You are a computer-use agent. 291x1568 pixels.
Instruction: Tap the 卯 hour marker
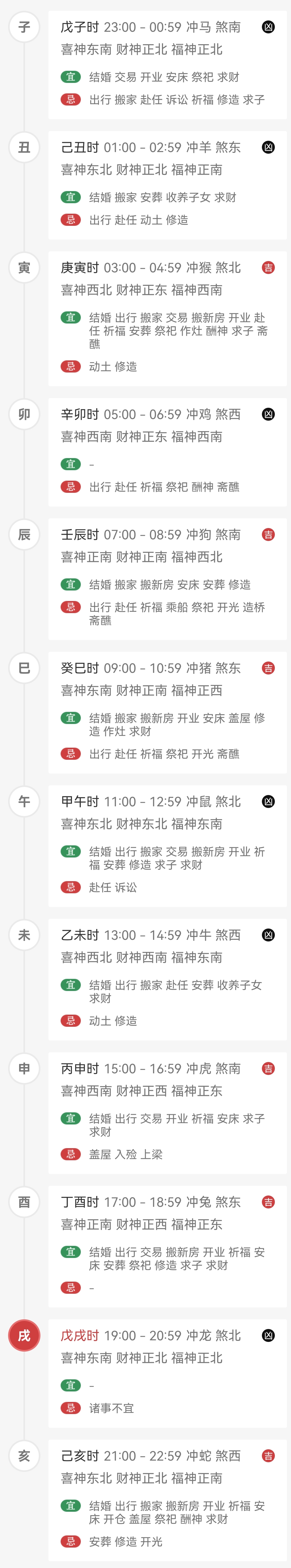pyautogui.click(x=24, y=414)
